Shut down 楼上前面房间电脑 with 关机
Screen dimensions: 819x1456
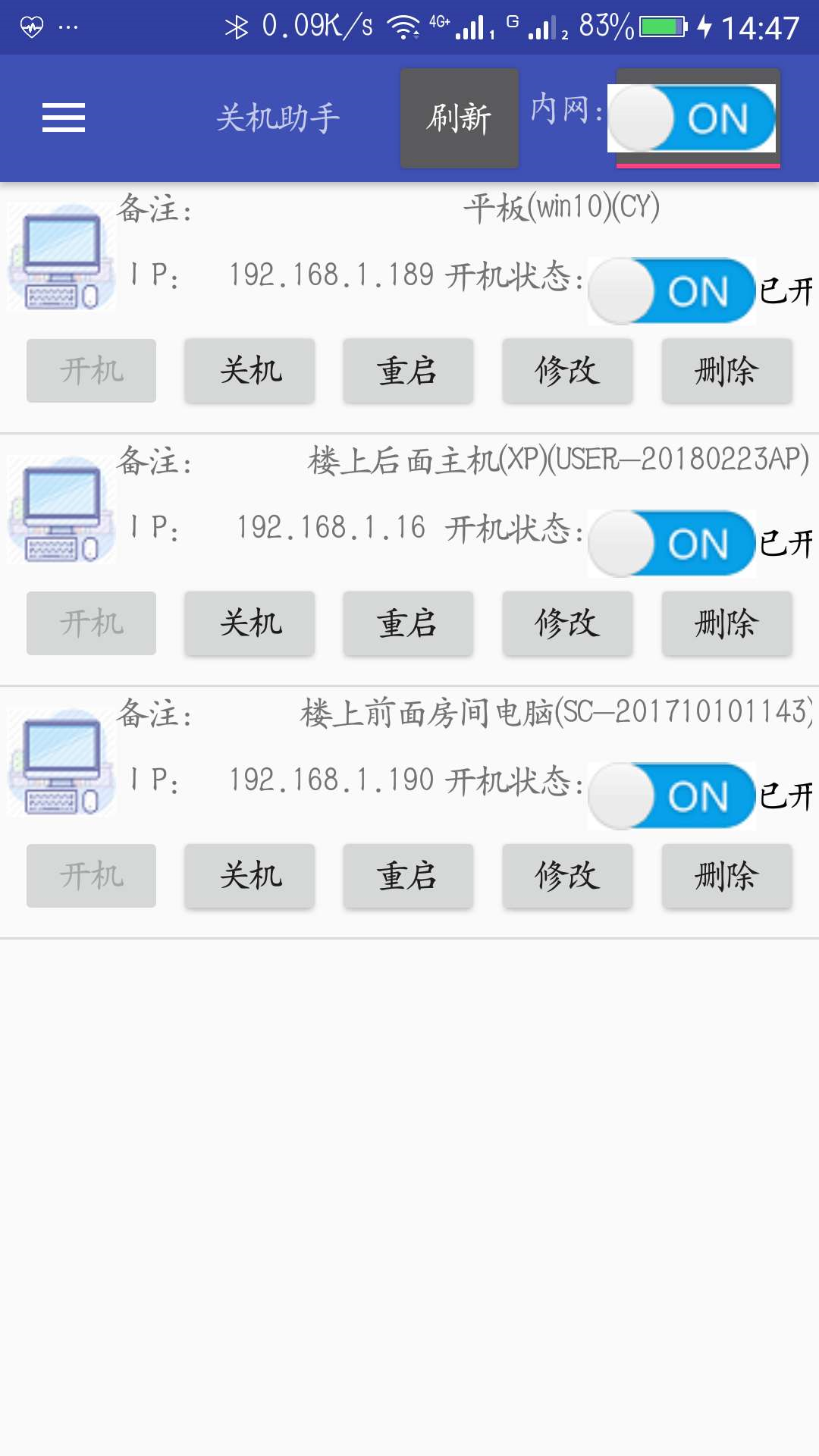click(x=250, y=876)
